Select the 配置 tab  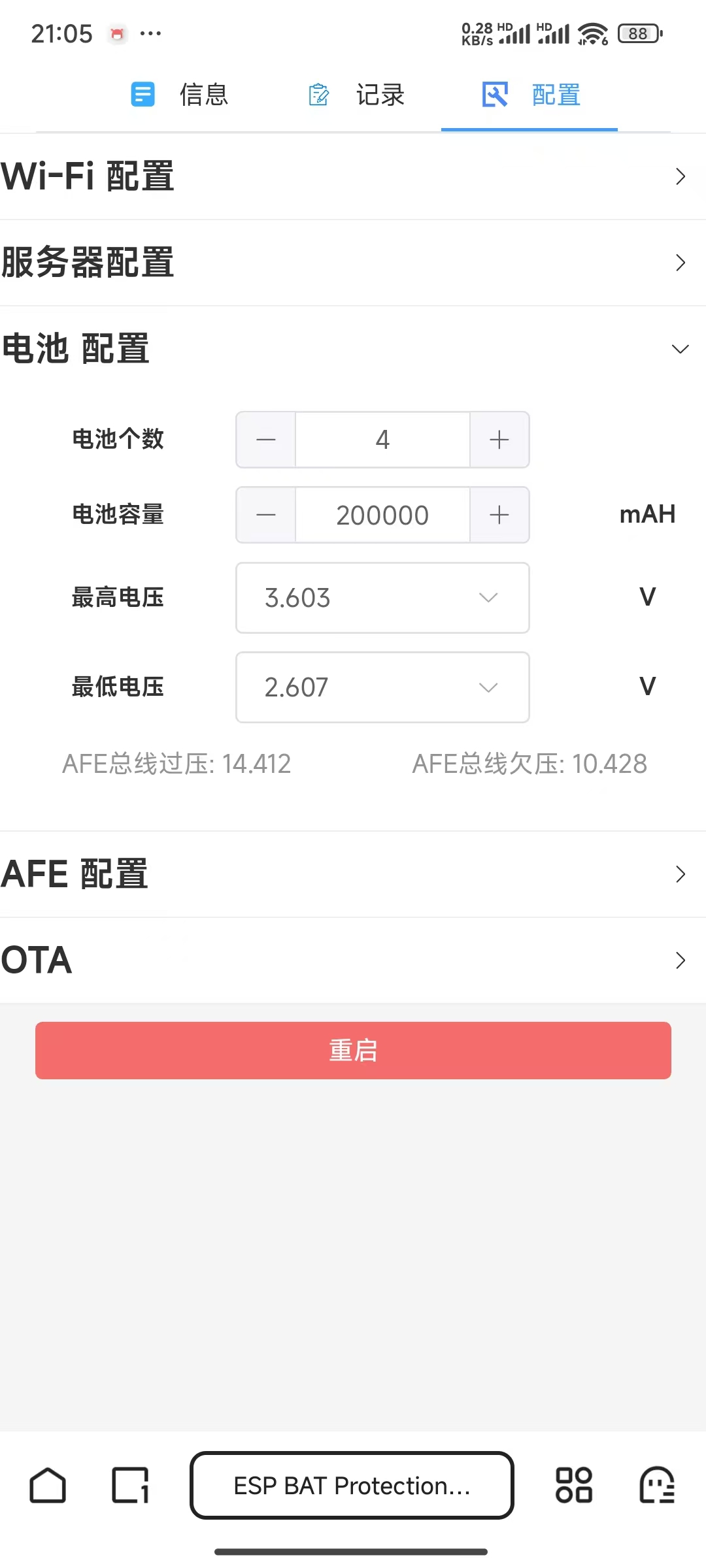[529, 95]
